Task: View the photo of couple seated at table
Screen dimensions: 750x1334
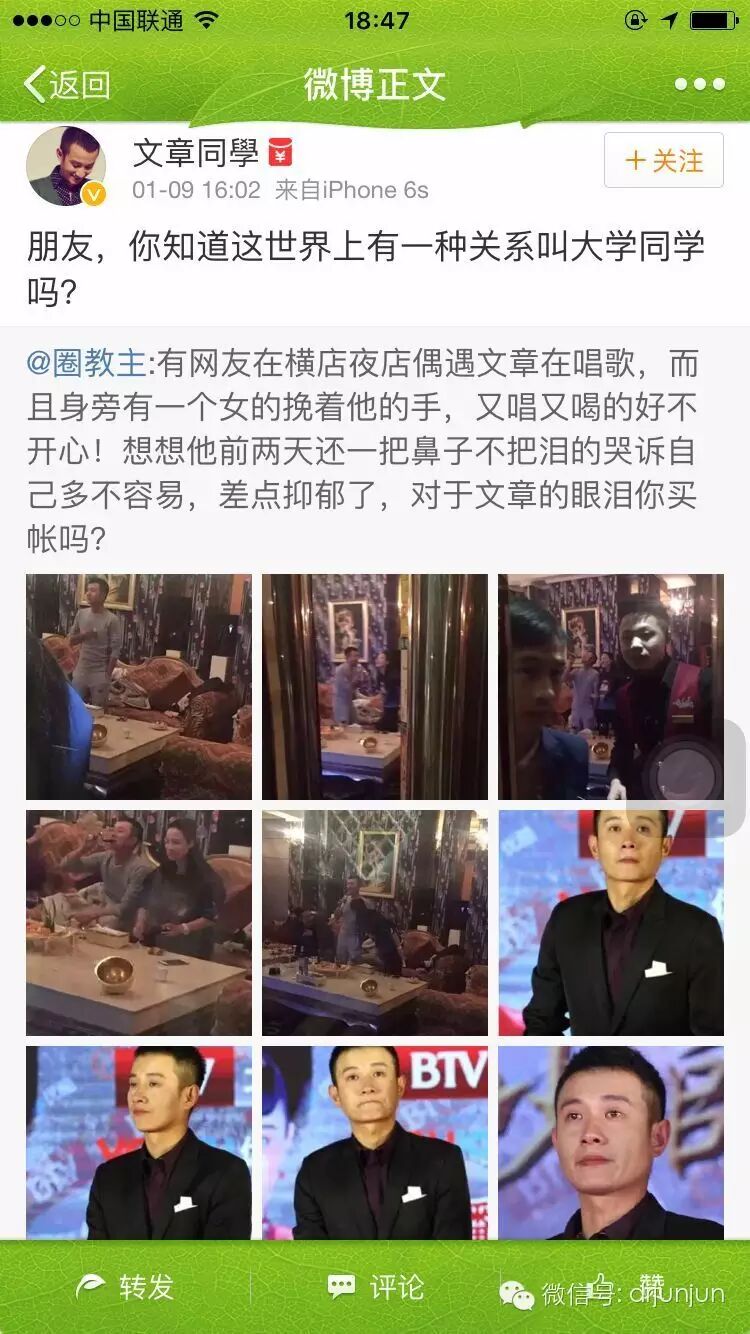Action: (138, 922)
